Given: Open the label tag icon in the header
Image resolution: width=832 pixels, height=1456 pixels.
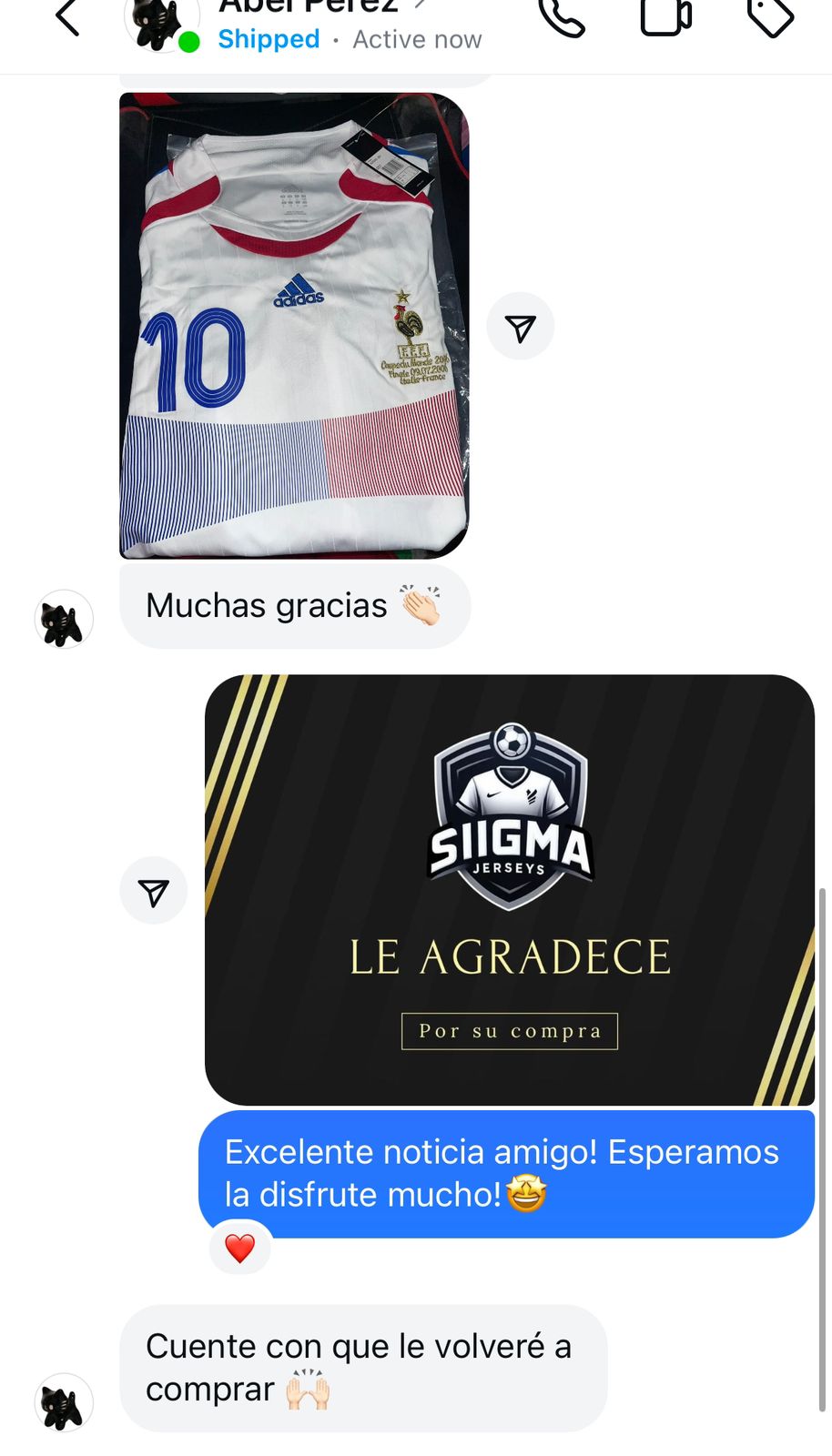Looking at the screenshot, I should (770, 16).
